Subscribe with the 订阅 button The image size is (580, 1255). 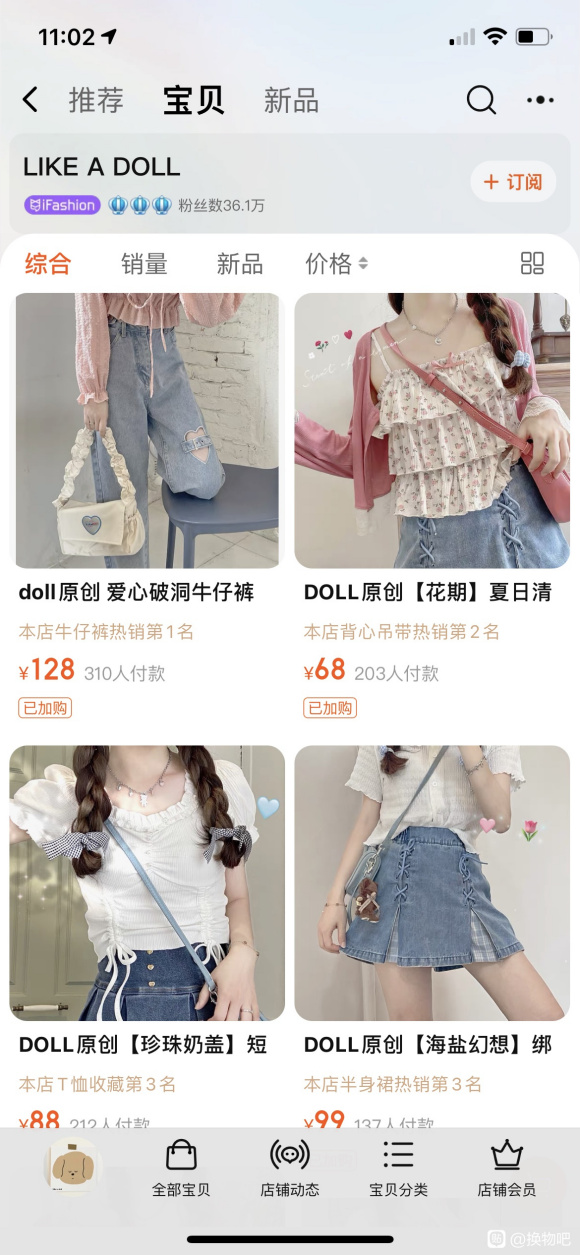tap(513, 182)
